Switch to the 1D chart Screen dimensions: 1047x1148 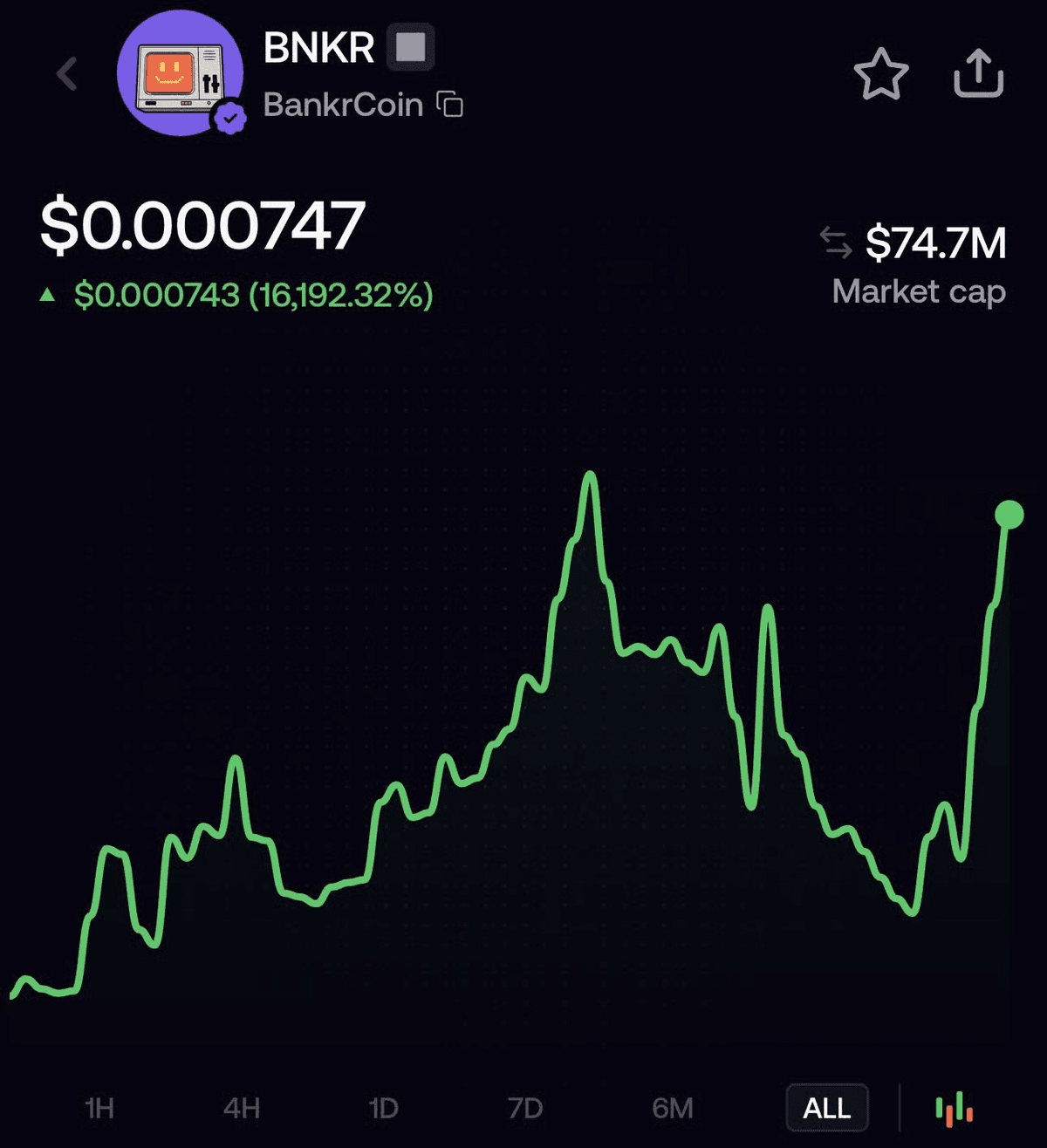[x=382, y=1109]
